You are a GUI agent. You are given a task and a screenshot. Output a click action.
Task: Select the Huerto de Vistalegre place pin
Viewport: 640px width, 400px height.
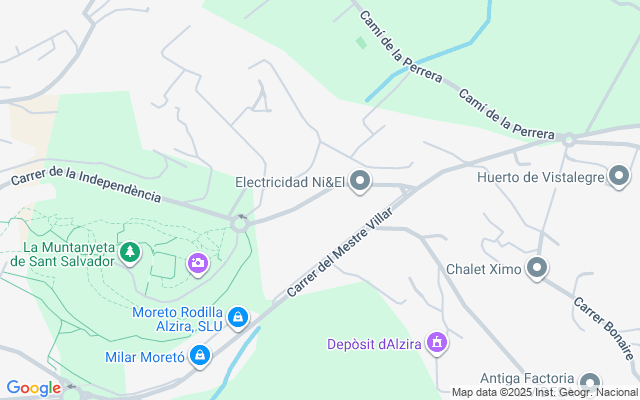coord(621,177)
